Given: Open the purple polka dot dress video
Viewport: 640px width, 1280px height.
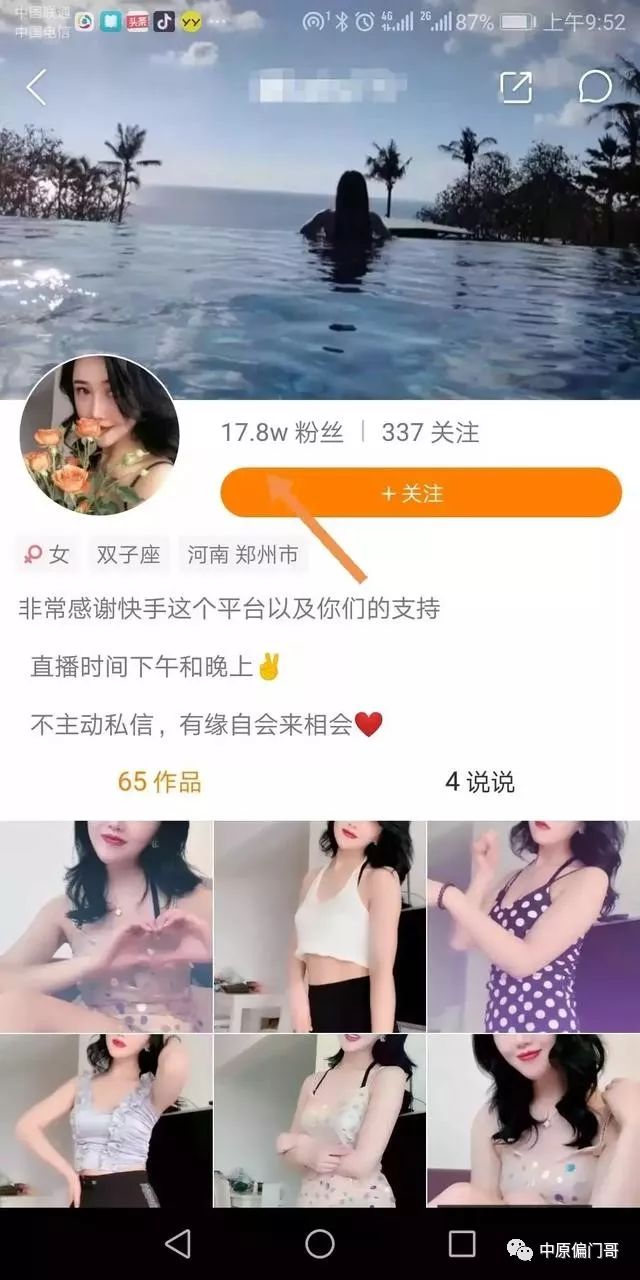Looking at the screenshot, I should [533, 925].
